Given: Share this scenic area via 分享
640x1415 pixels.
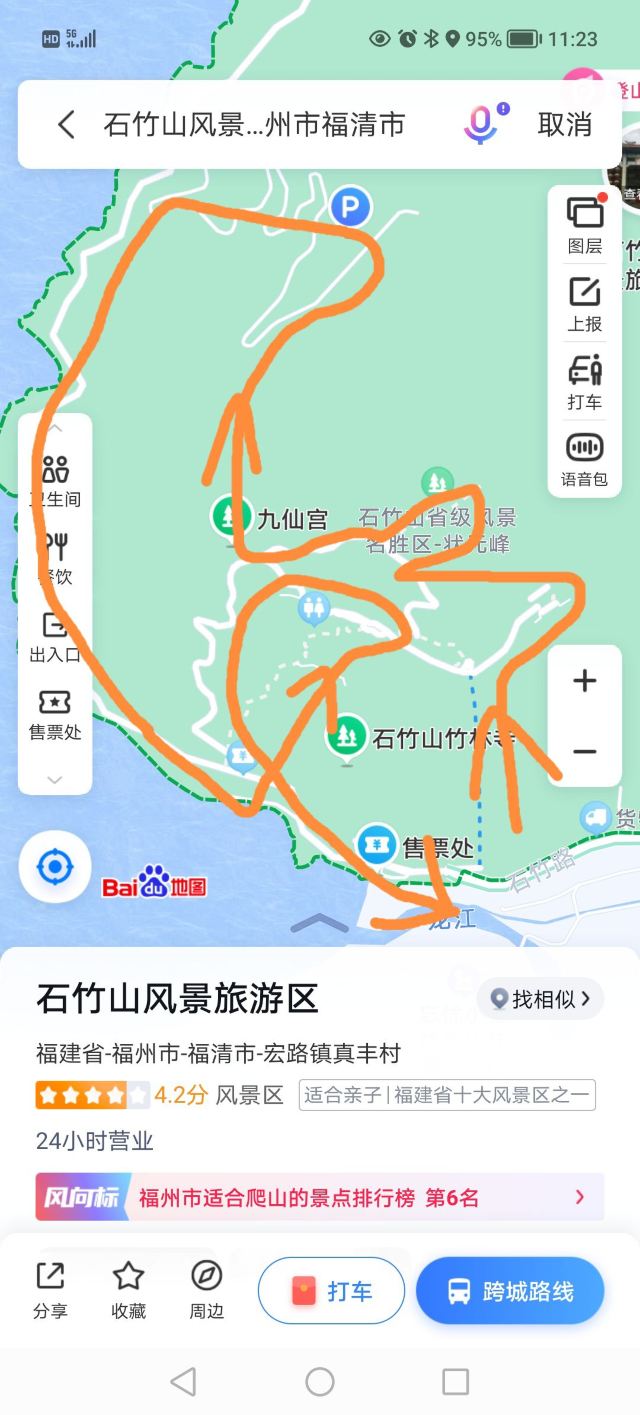Looking at the screenshot, I should pyautogui.click(x=50, y=1290).
